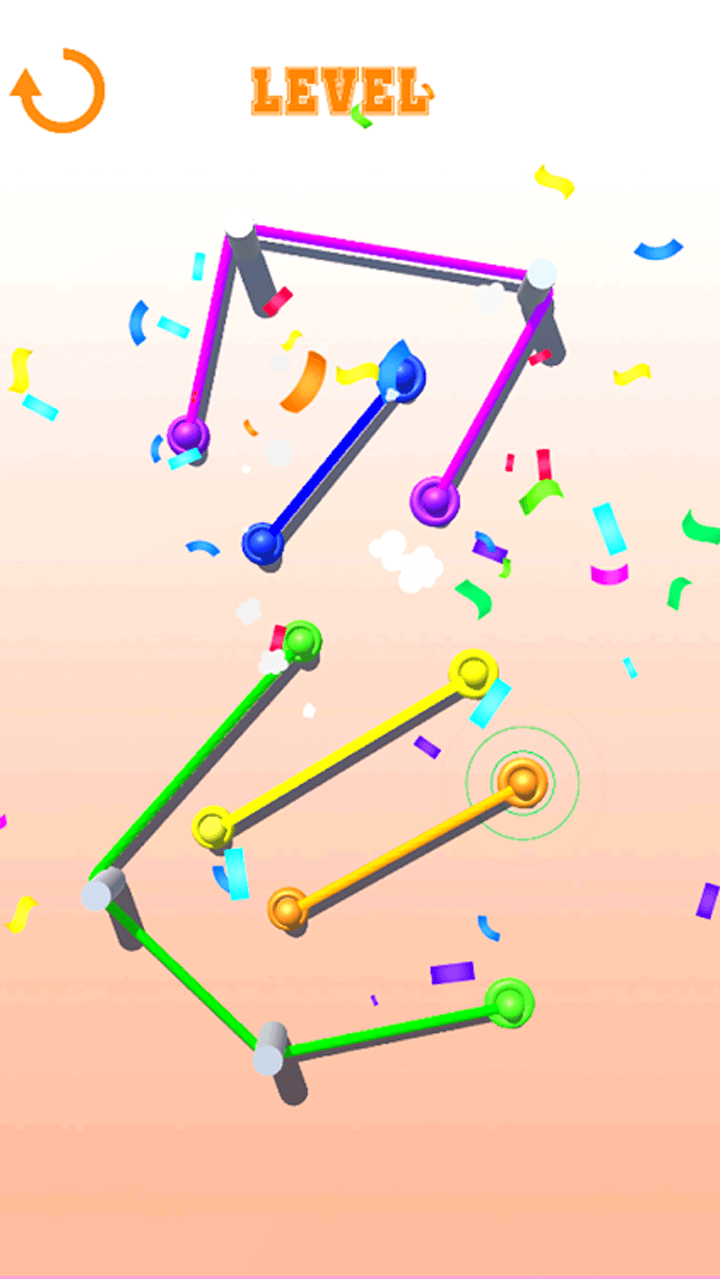Restart the level with the orange arrow
Viewport: 720px width, 1280px height.
point(59,91)
